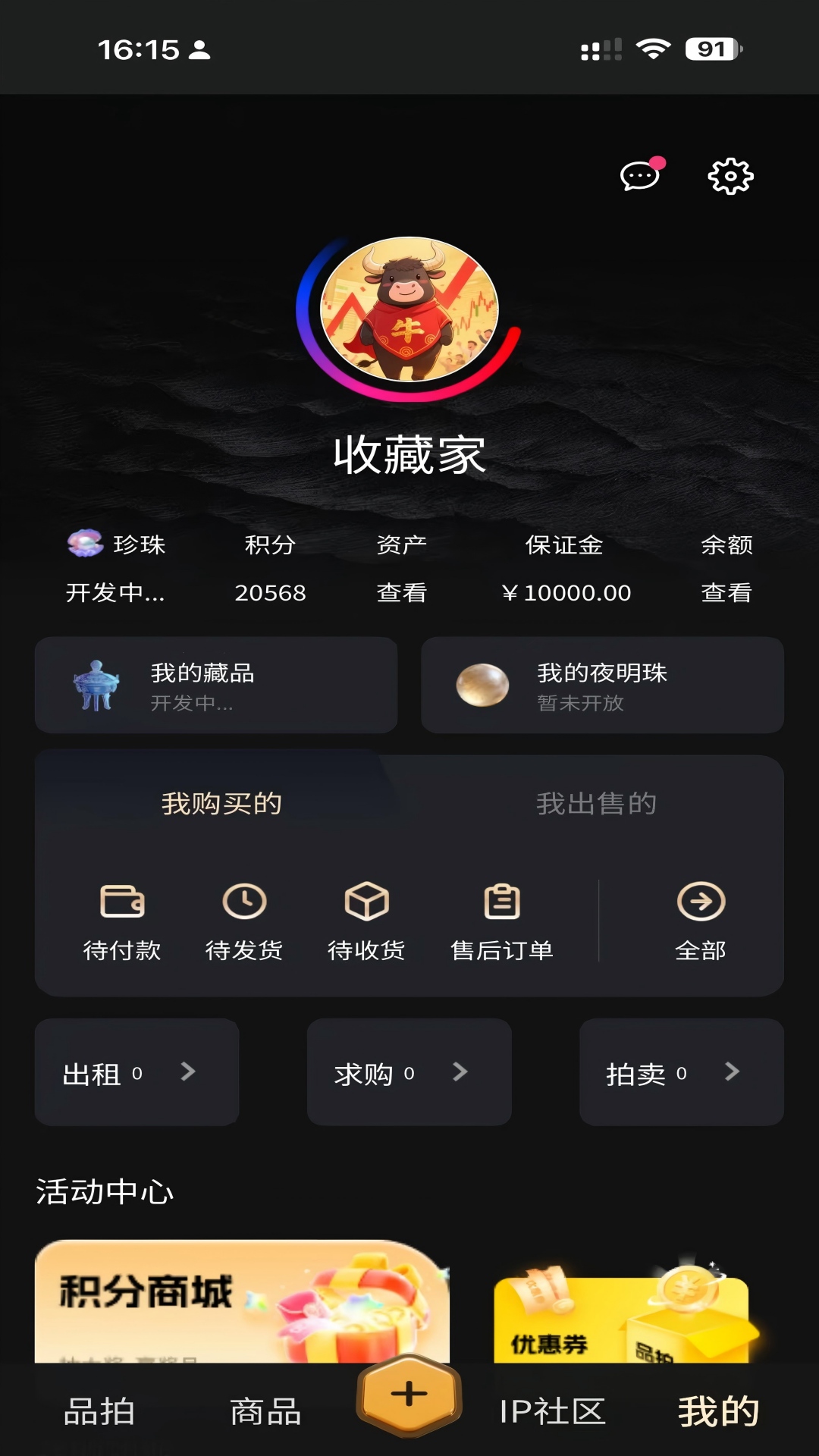
Task: Open the 待收货 package icon
Action: pyautogui.click(x=367, y=903)
